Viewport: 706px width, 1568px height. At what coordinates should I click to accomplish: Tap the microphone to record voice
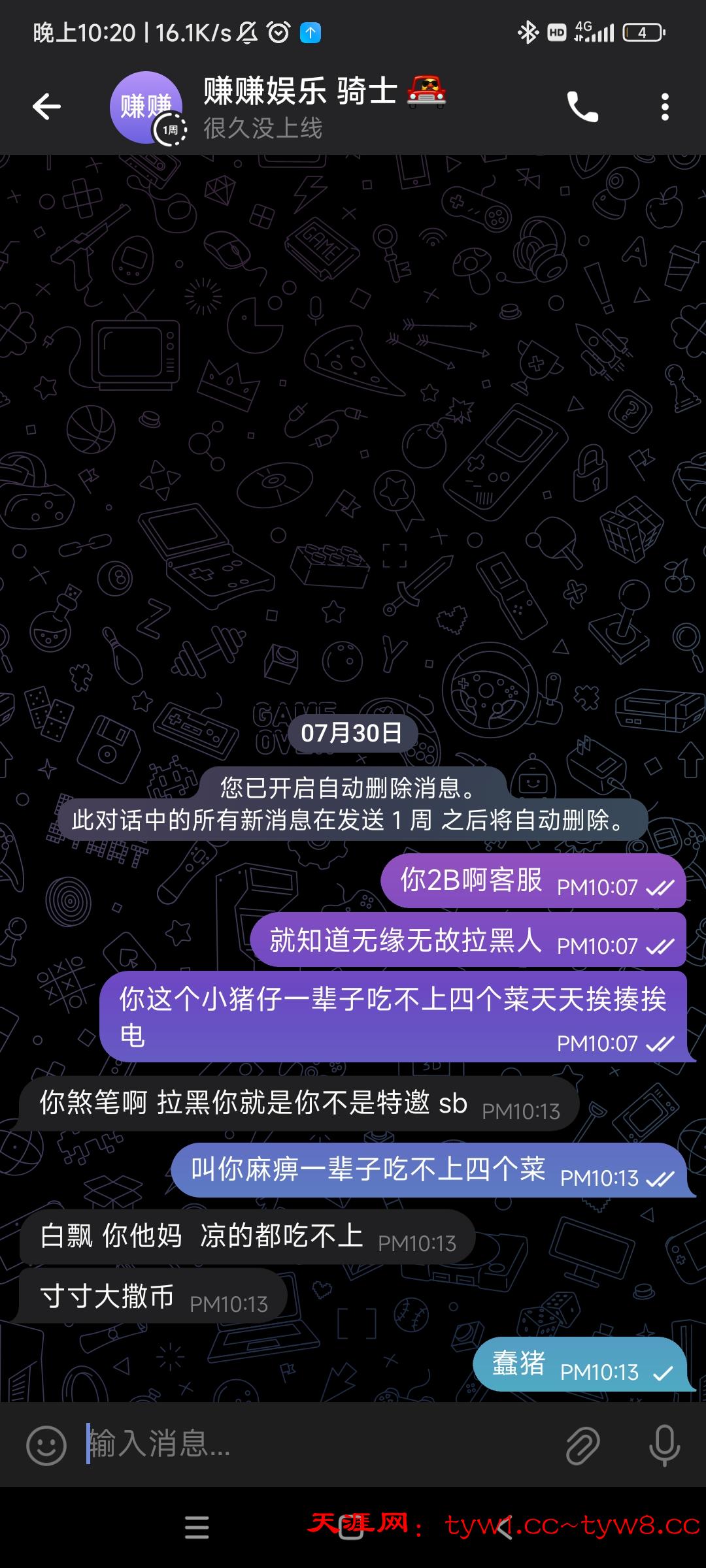click(664, 1445)
